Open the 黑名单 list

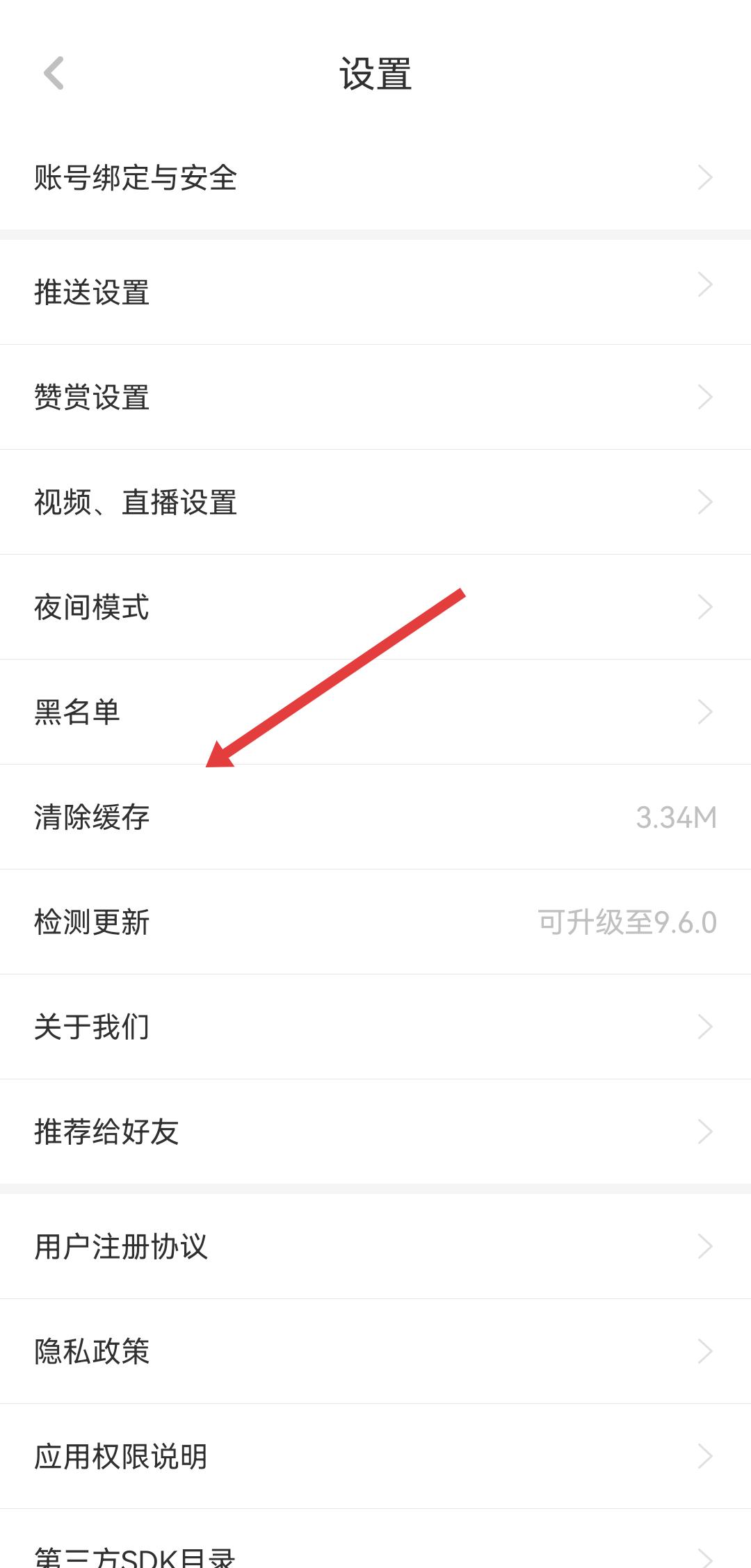tap(375, 712)
